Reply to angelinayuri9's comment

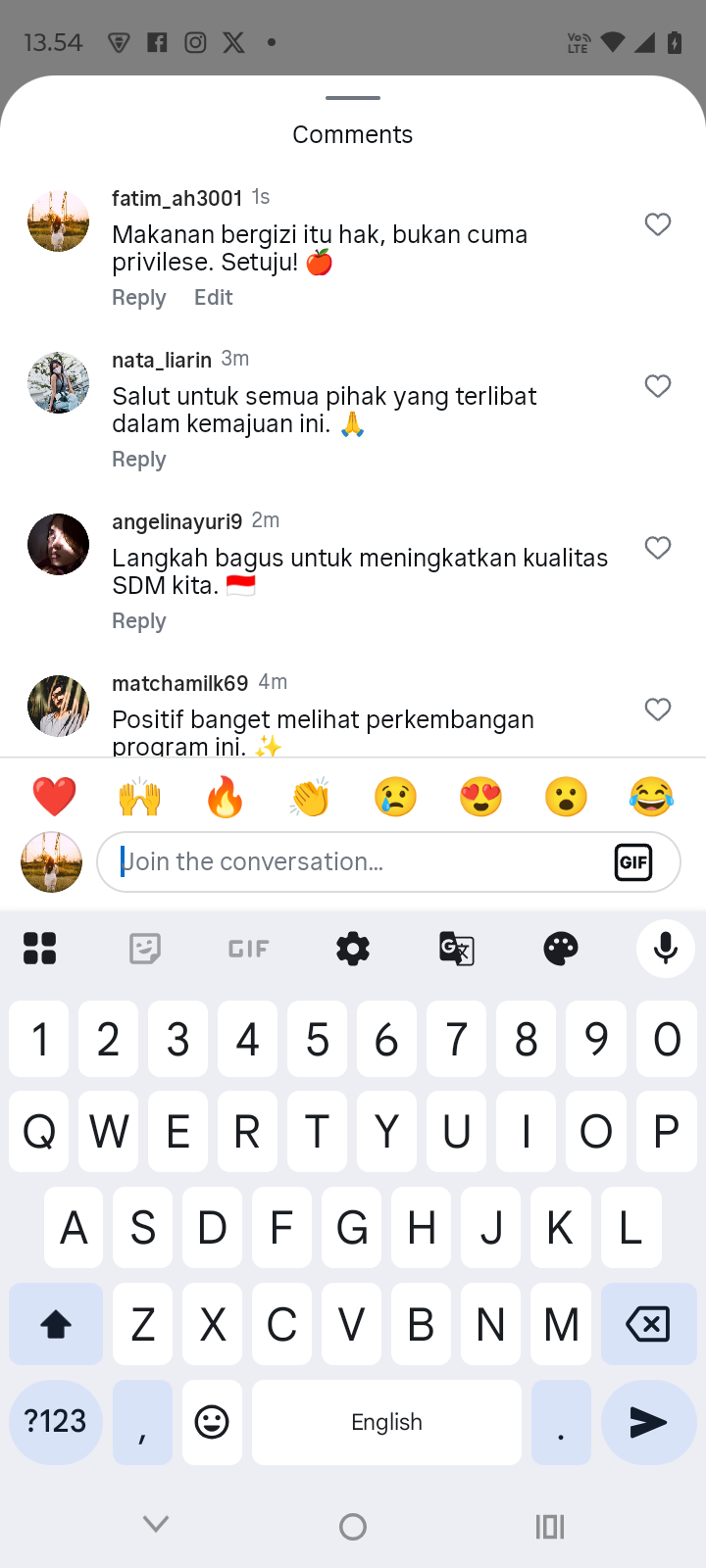pyautogui.click(x=139, y=621)
